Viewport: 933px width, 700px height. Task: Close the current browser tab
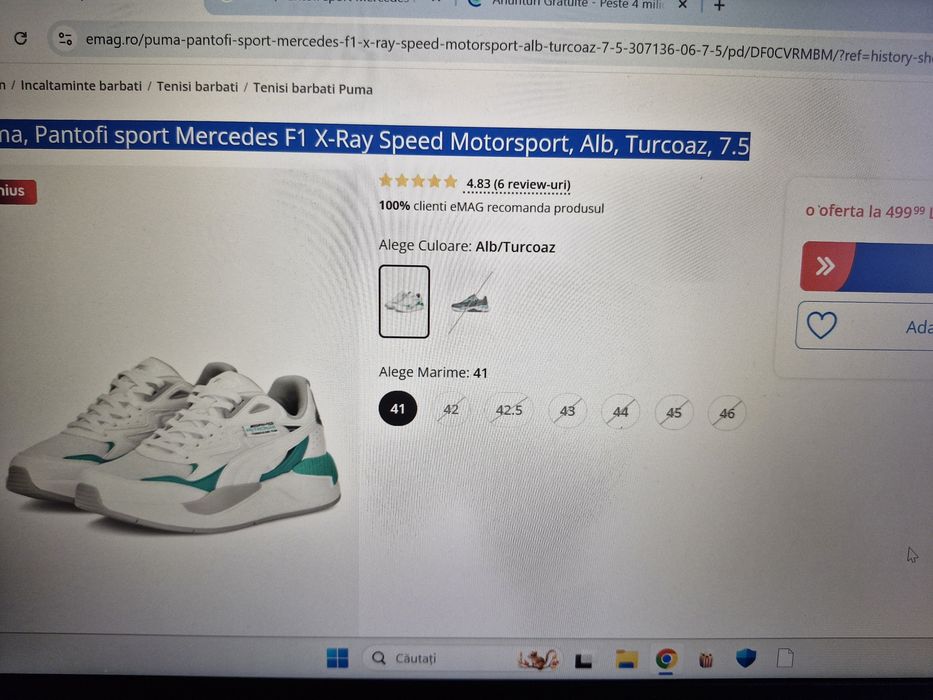click(683, 5)
